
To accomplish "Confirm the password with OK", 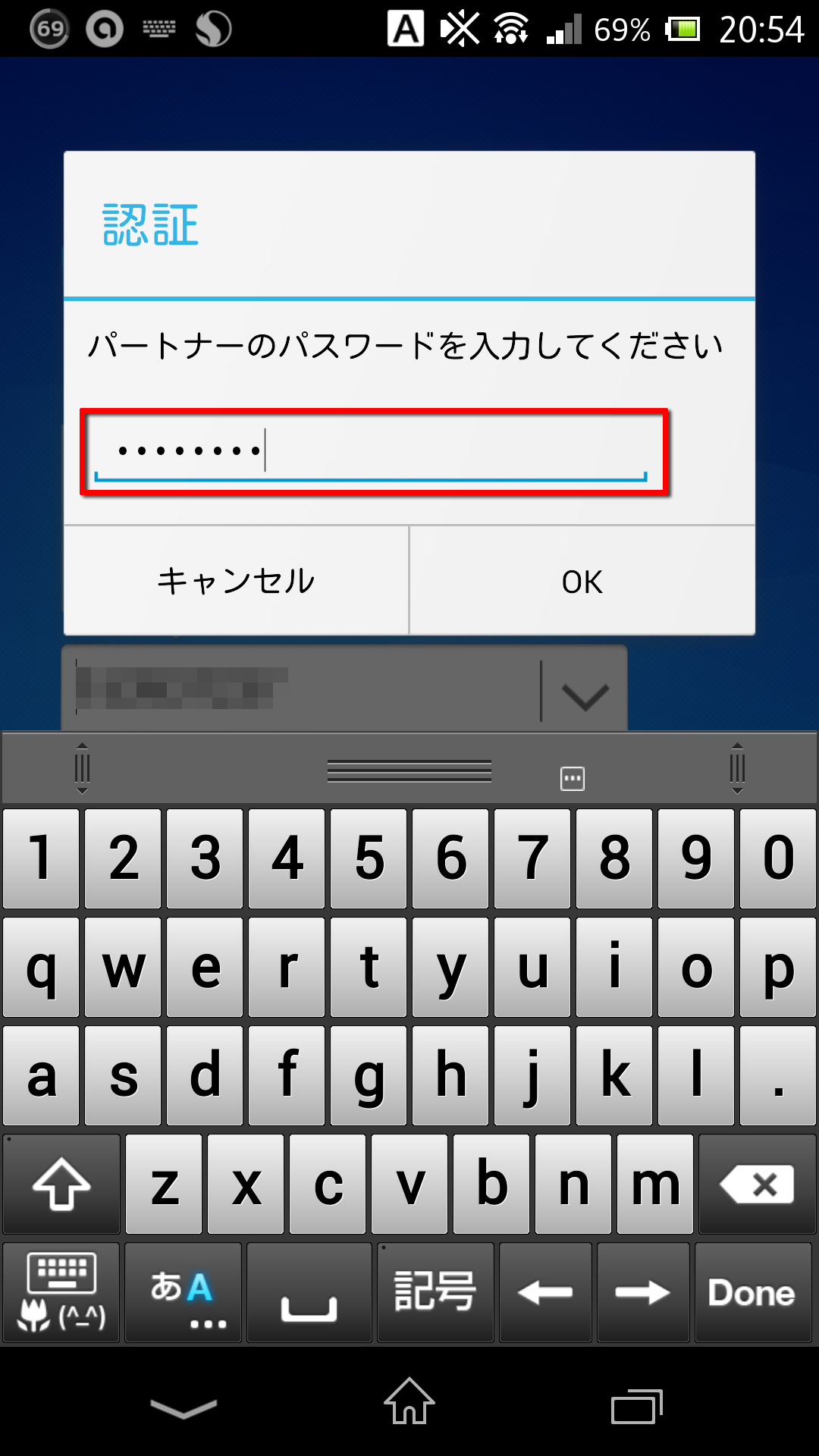I will [x=582, y=581].
